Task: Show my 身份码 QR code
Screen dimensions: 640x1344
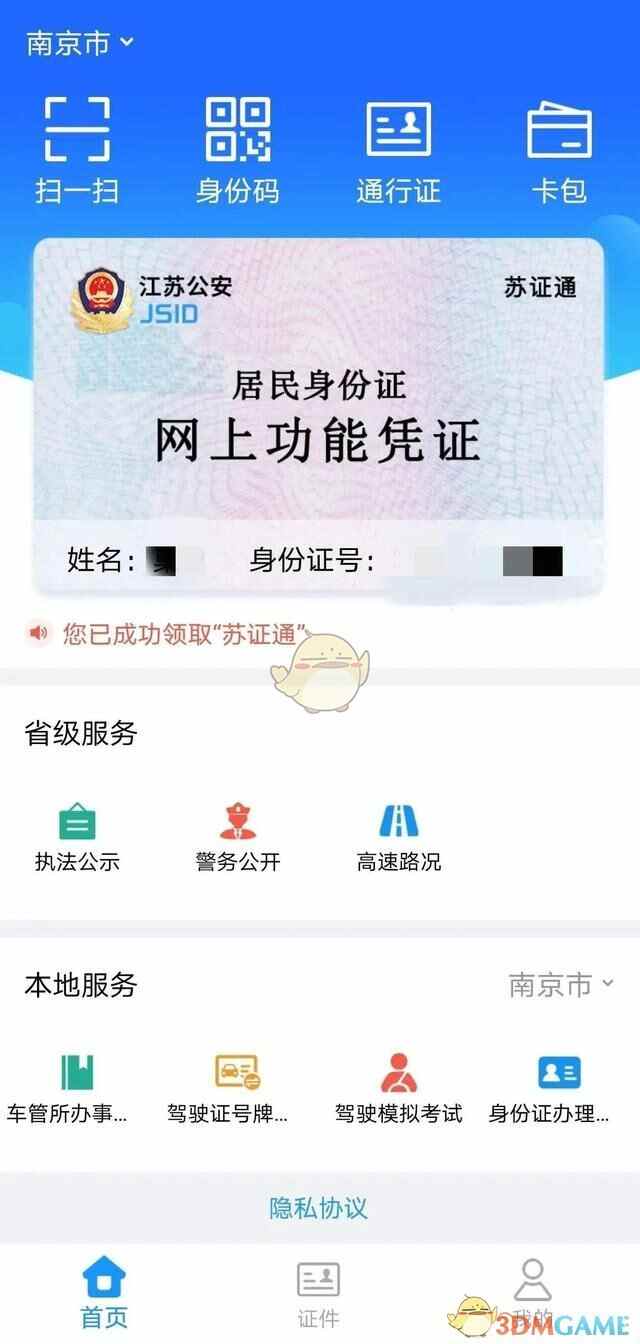Action: coord(237,150)
